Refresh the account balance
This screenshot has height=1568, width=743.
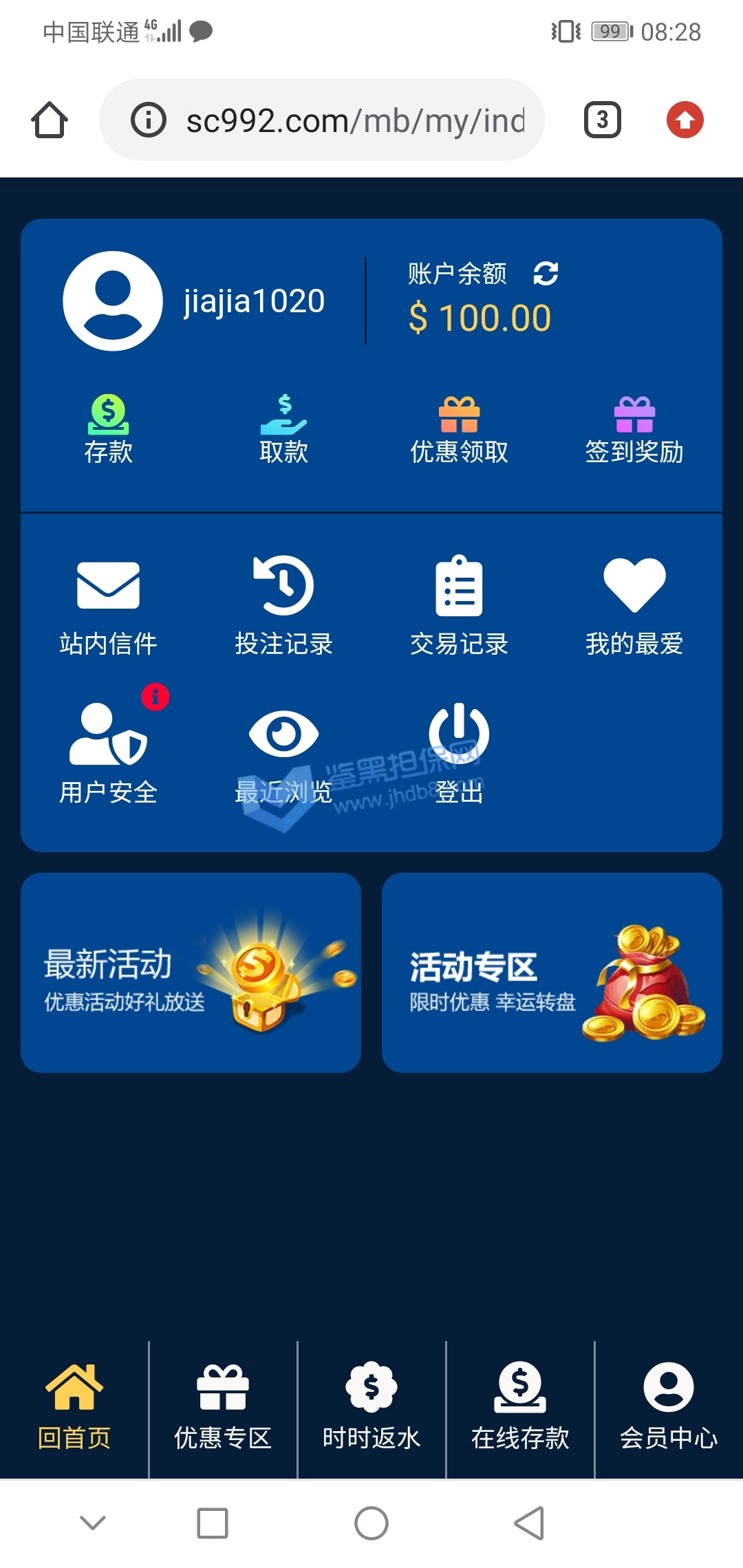[546, 274]
